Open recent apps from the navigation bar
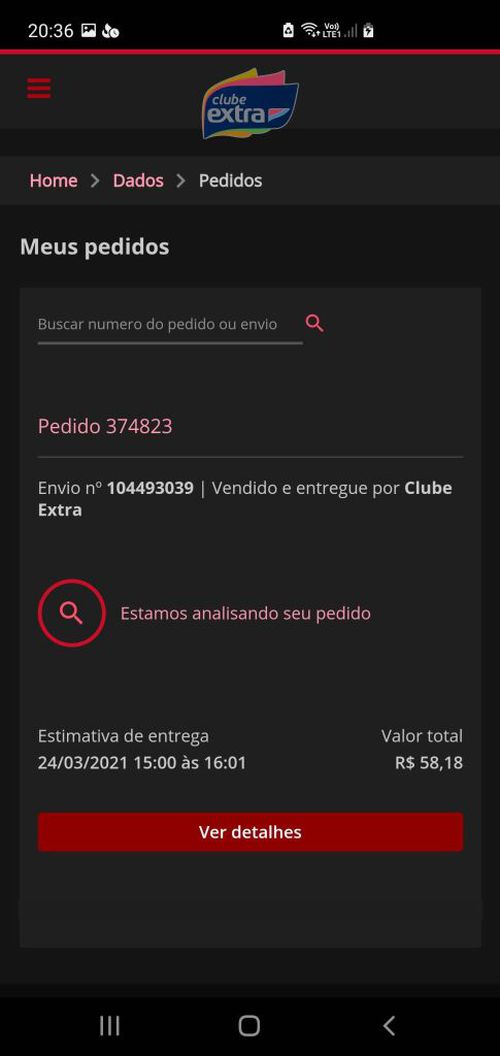The width and height of the screenshot is (500, 1056). [110, 1026]
